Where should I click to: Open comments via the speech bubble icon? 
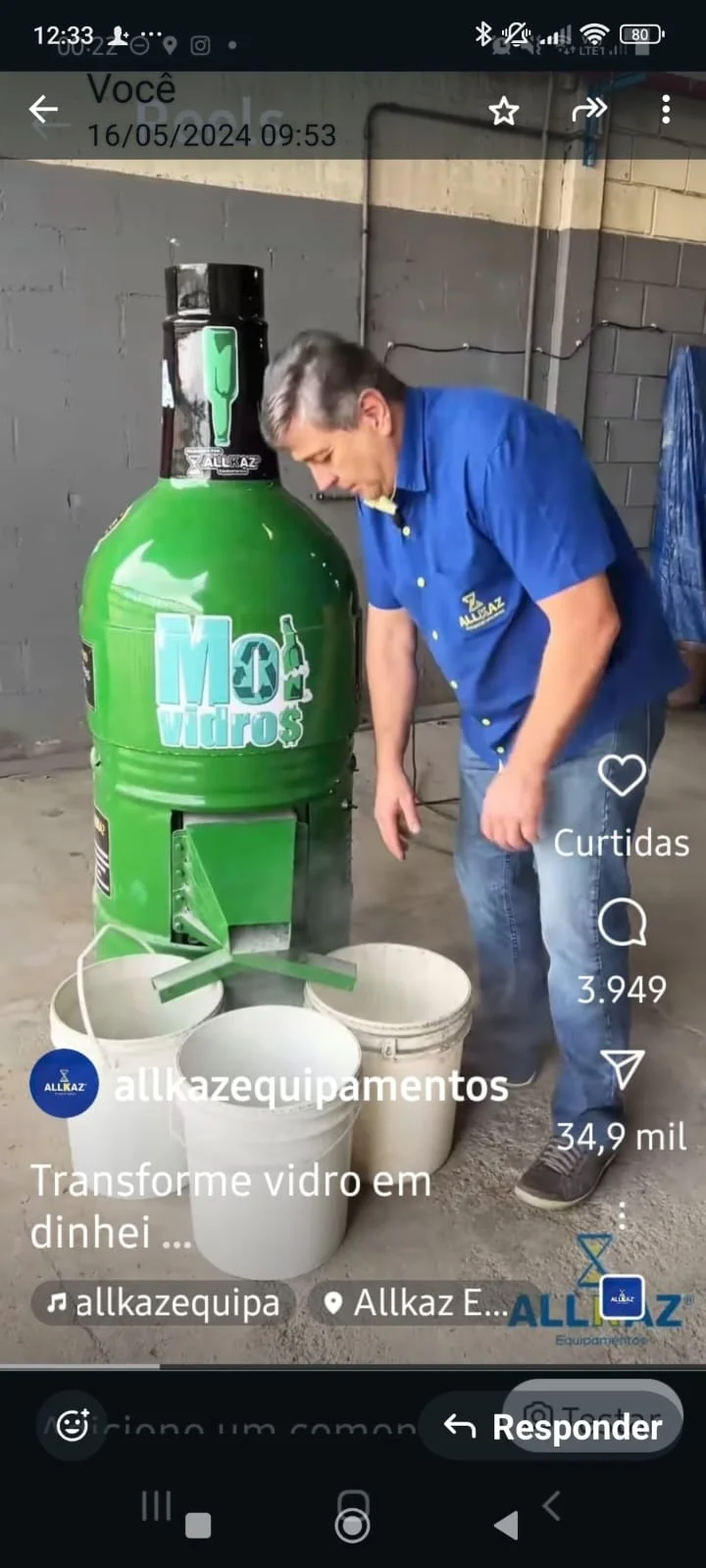622,921
